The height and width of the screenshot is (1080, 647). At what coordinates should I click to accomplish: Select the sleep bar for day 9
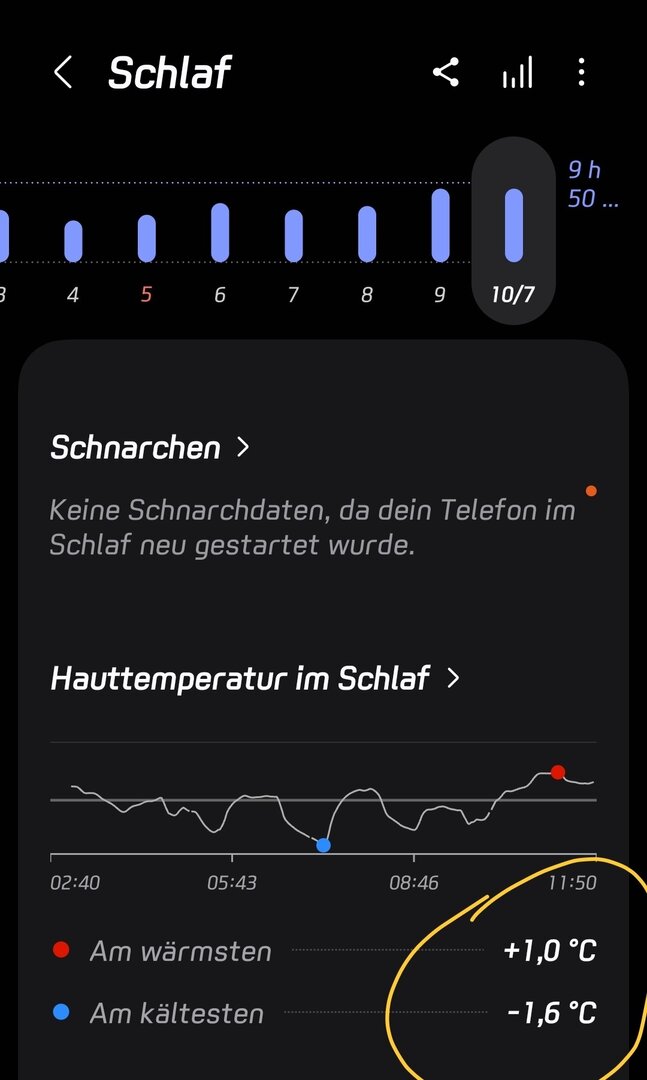click(x=440, y=225)
